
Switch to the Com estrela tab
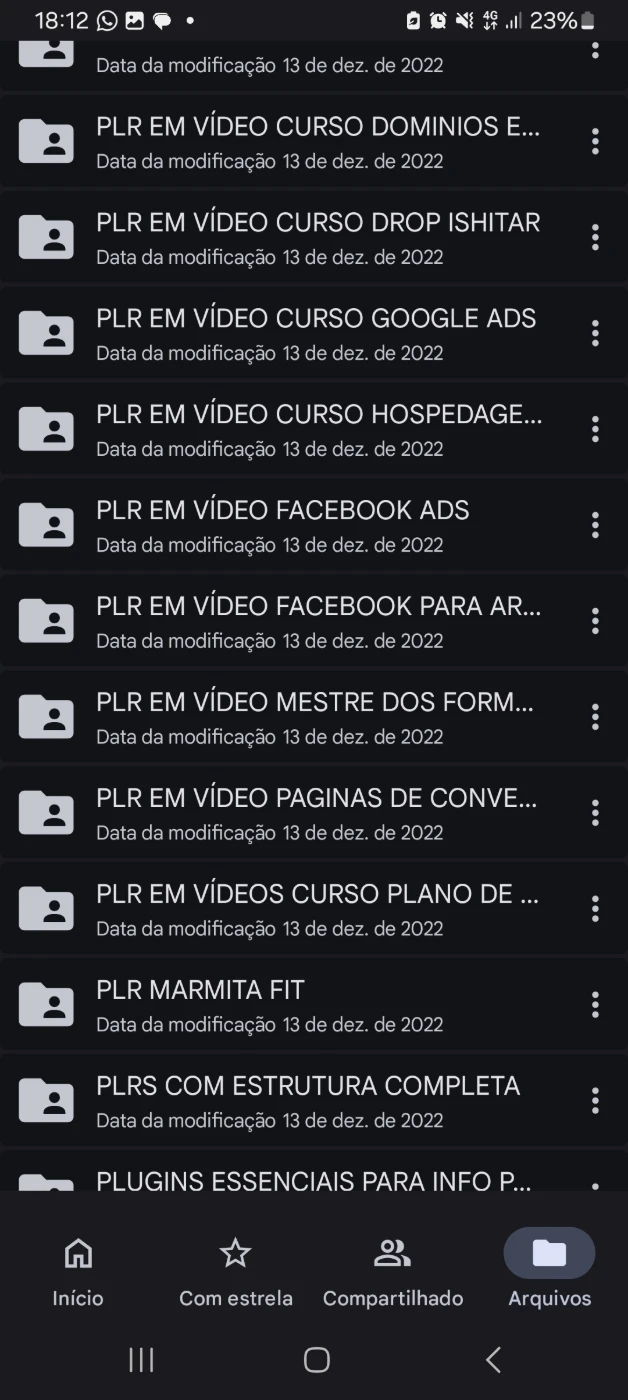coord(236,1270)
